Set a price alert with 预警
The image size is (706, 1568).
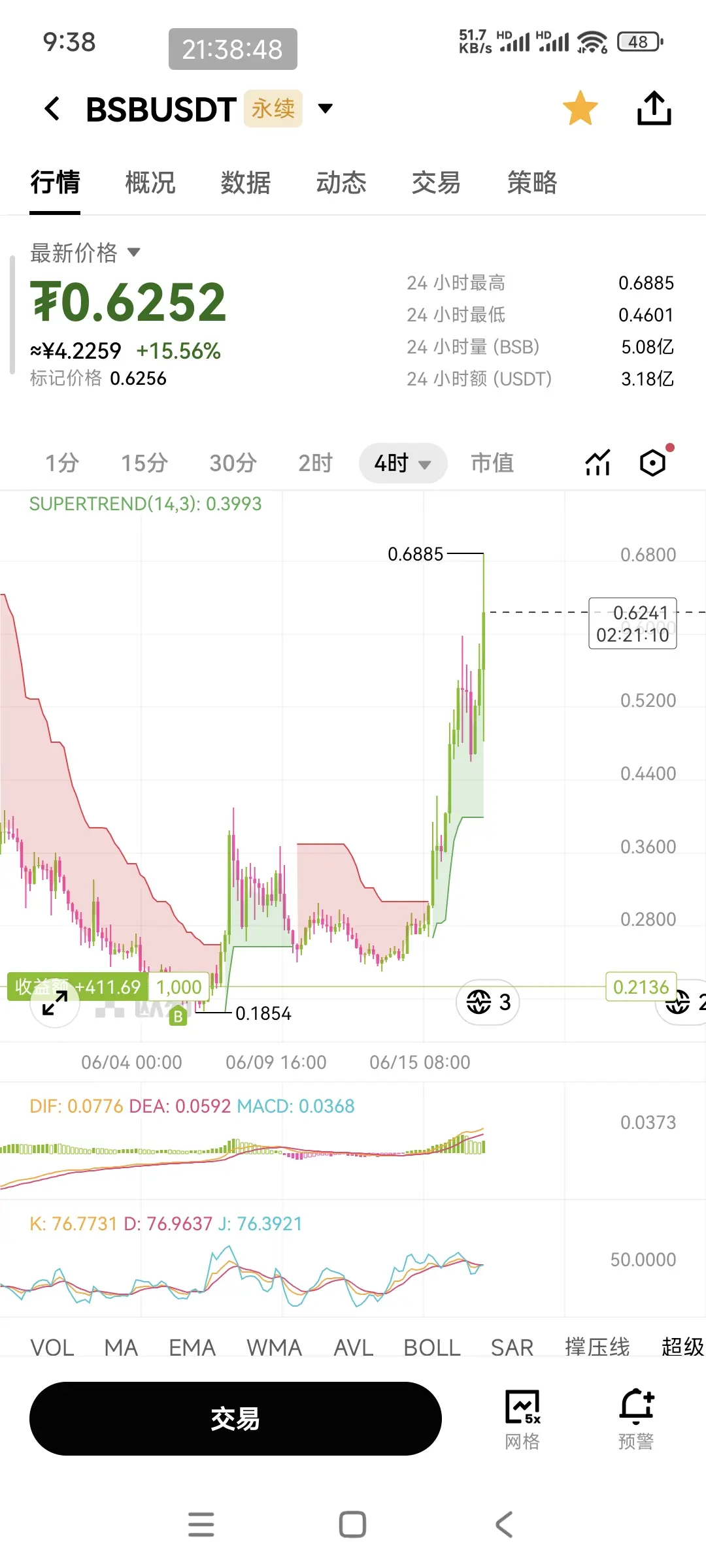tap(636, 1420)
